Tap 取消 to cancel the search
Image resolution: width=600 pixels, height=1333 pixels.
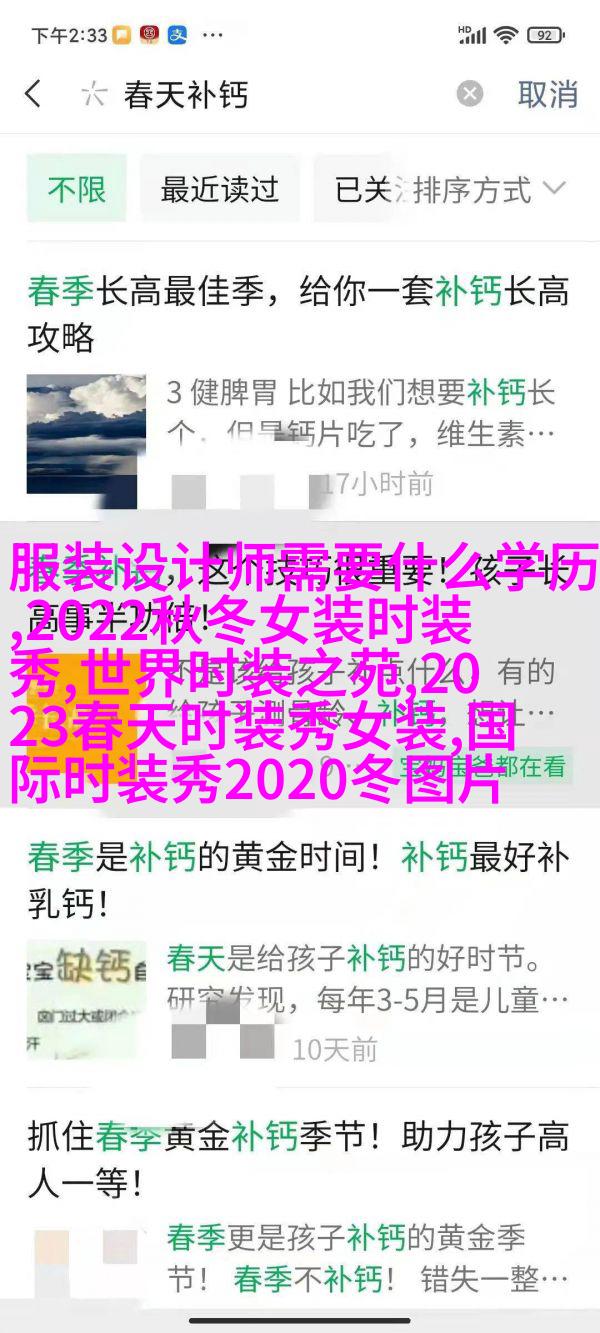pos(547,95)
